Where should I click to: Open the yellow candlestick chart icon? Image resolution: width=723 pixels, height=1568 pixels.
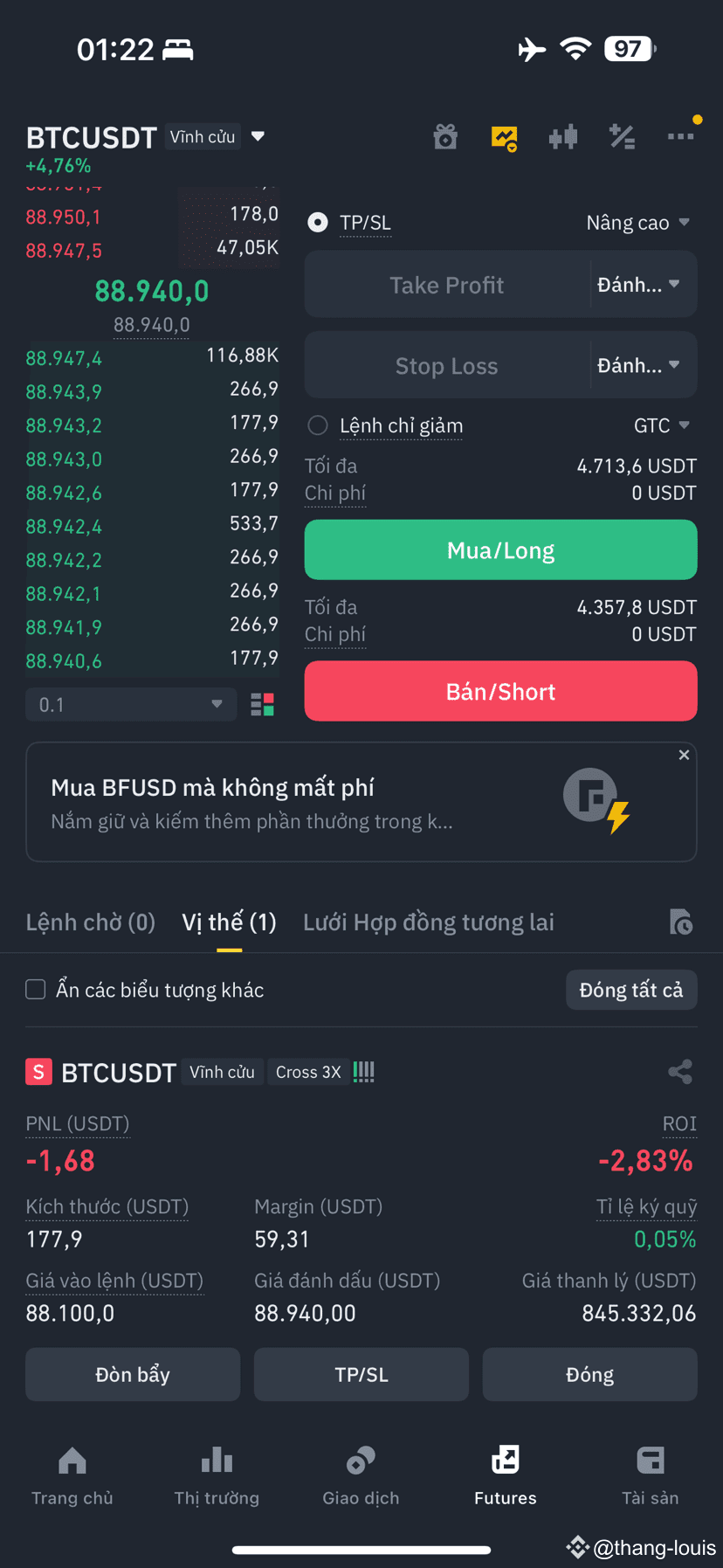tap(504, 136)
